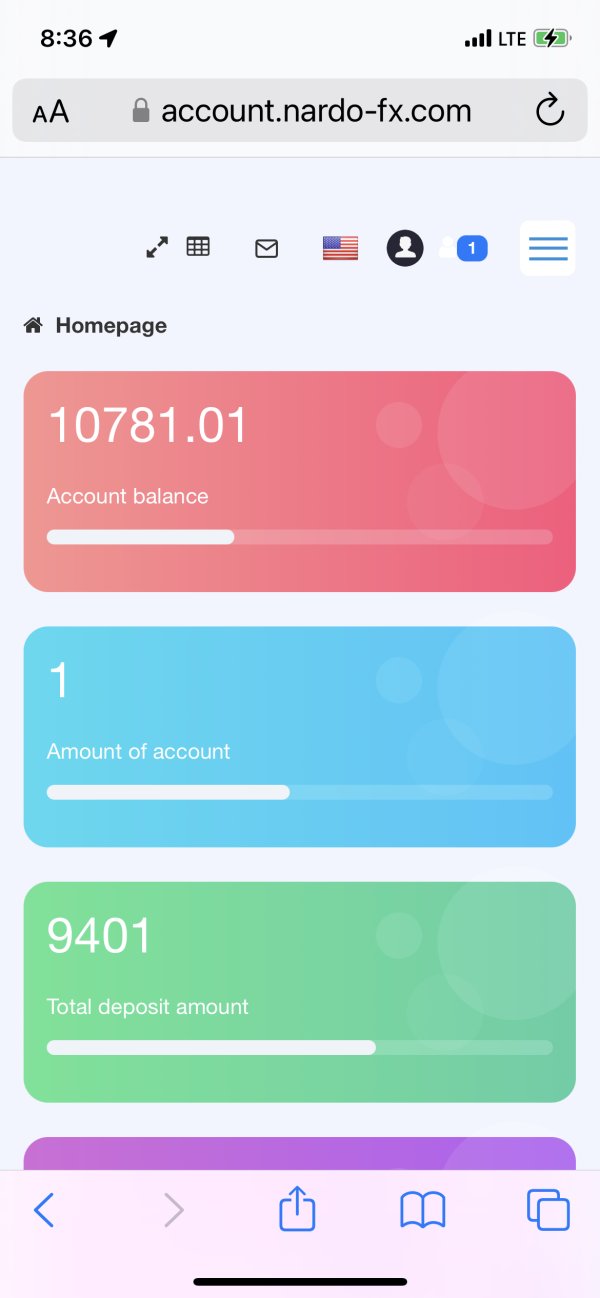Image resolution: width=600 pixels, height=1298 pixels.
Task: Show all open Safari tabs
Action: [548, 1211]
